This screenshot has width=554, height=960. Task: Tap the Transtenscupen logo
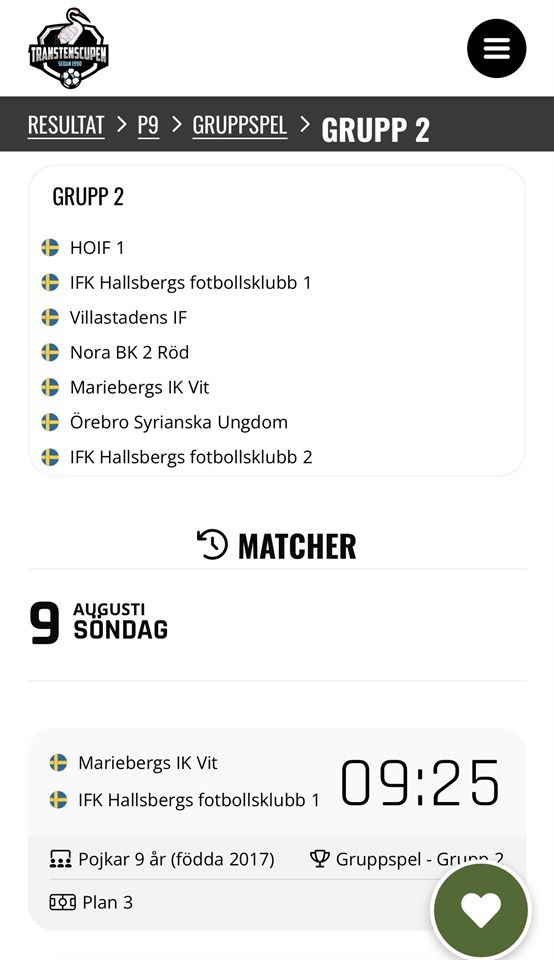click(68, 48)
